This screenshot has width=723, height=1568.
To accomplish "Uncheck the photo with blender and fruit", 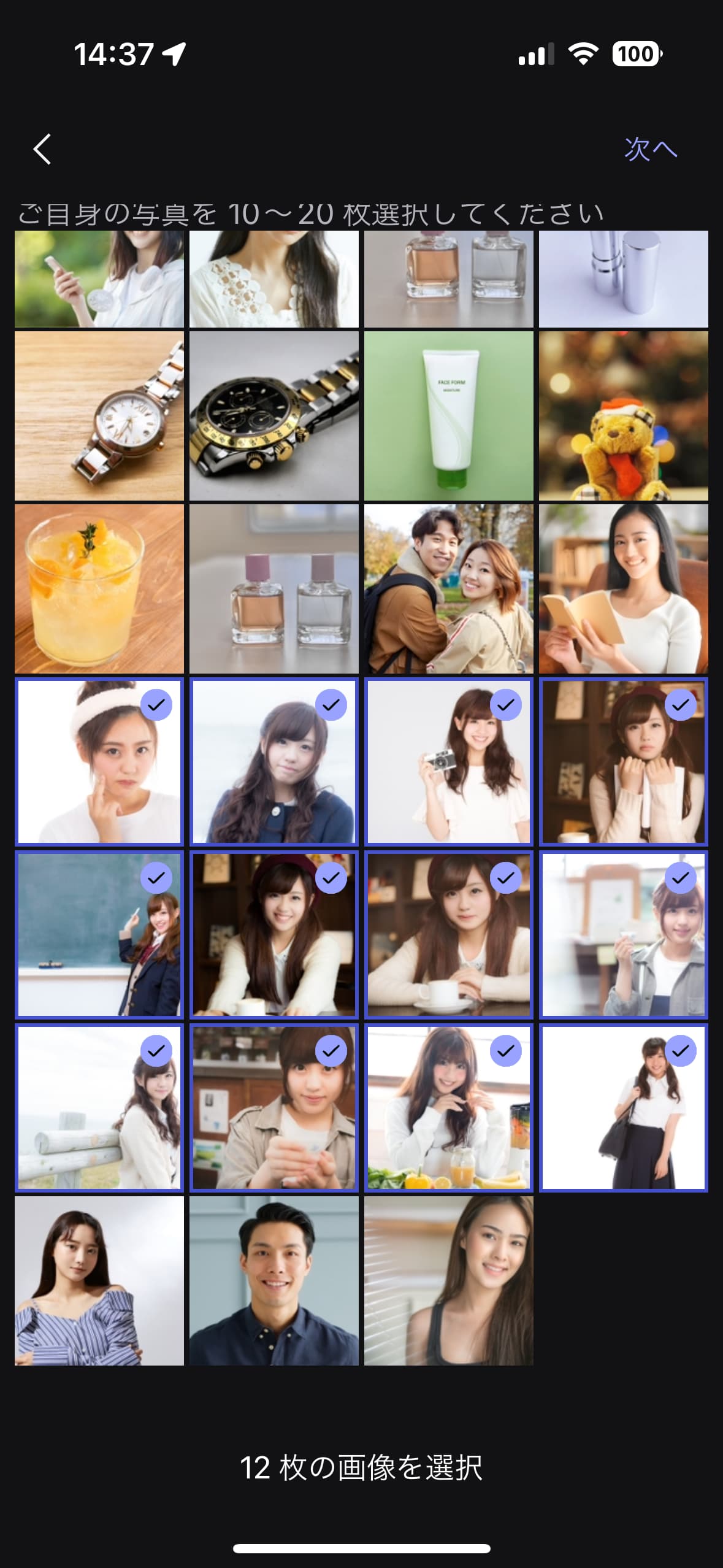I will 448,1107.
